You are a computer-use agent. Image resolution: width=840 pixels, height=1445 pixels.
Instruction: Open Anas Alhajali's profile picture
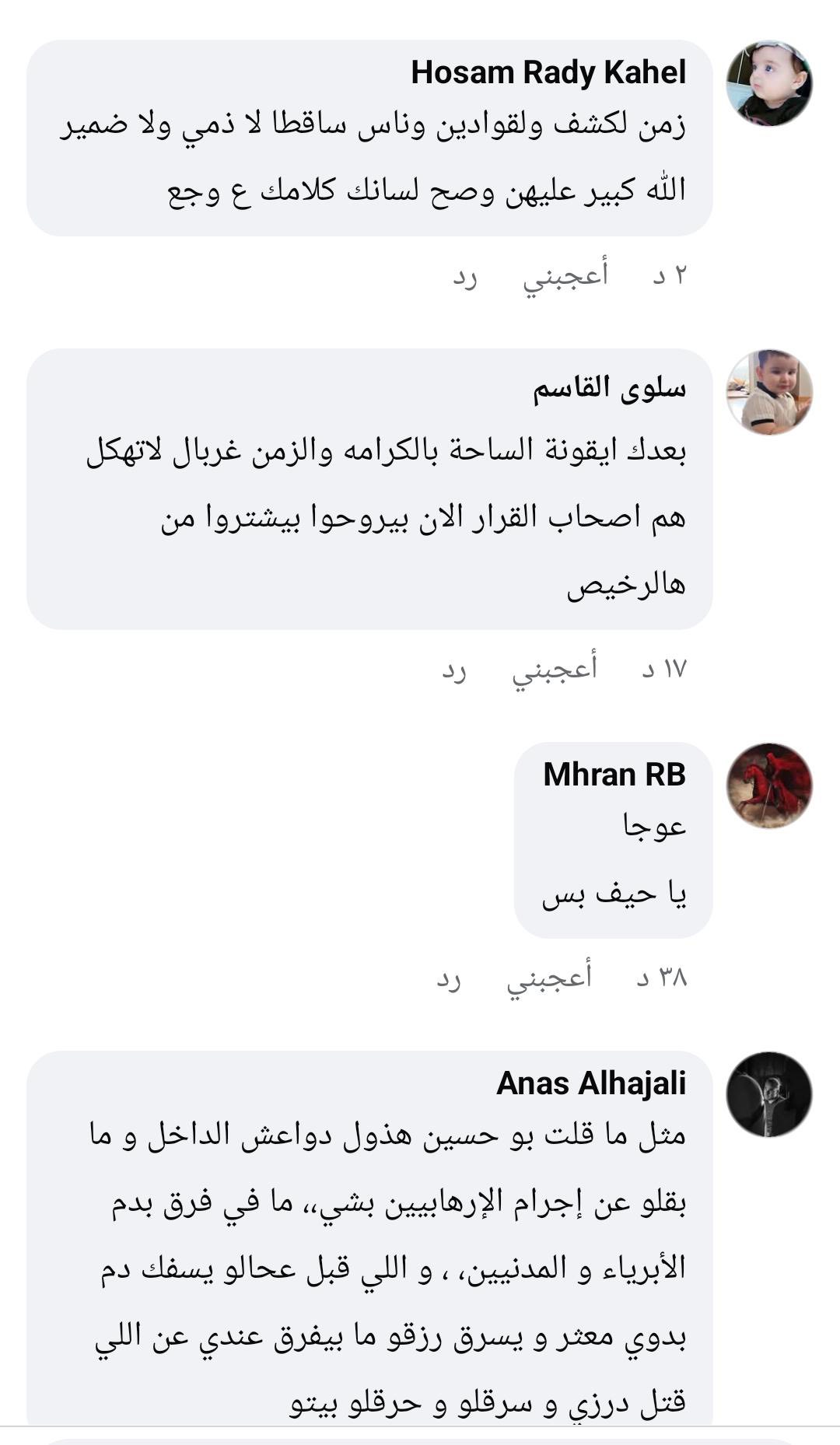click(768, 1094)
